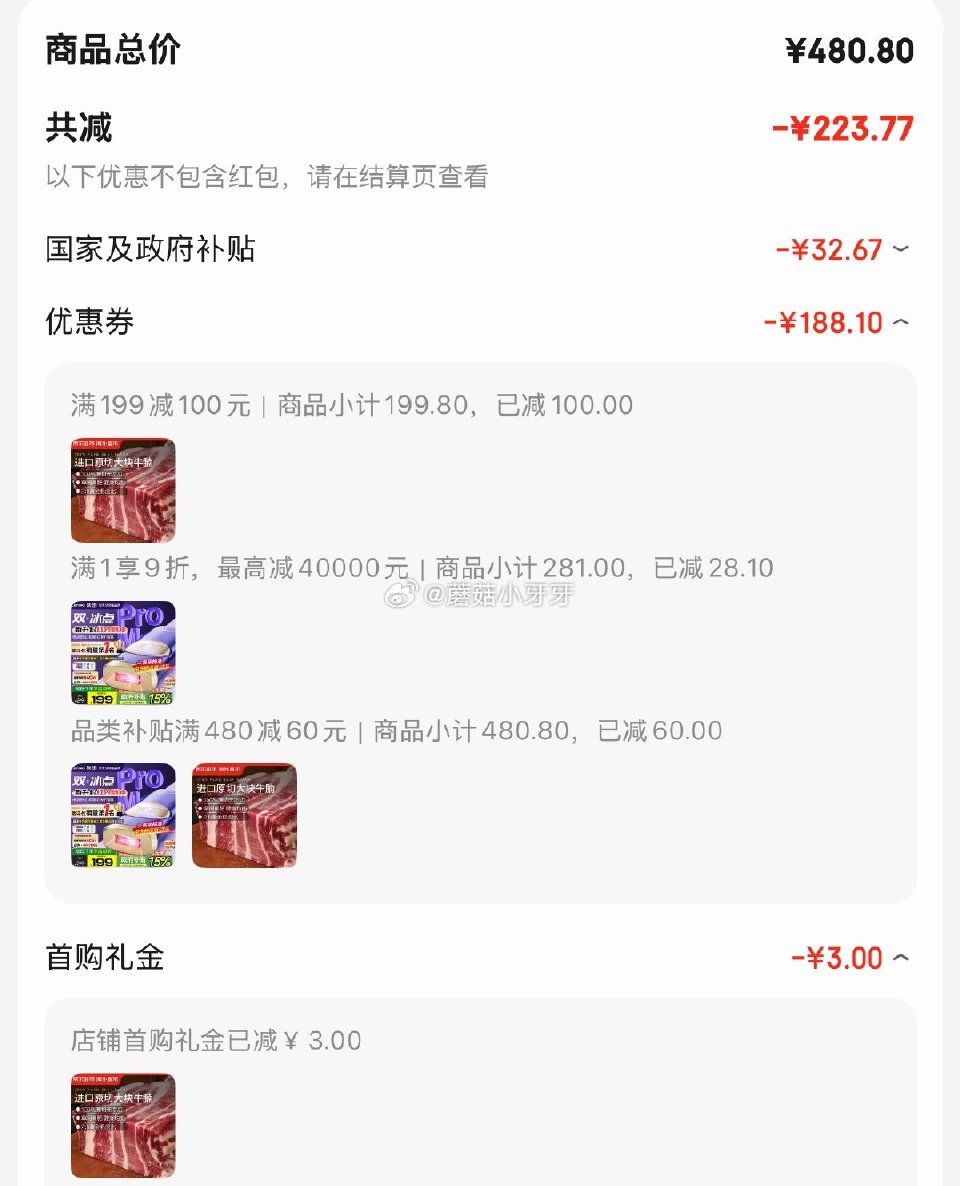Open the 双冰点Pro ice cream thumbnail under 满1享9折
The width and height of the screenshot is (960, 1186).
(x=123, y=653)
